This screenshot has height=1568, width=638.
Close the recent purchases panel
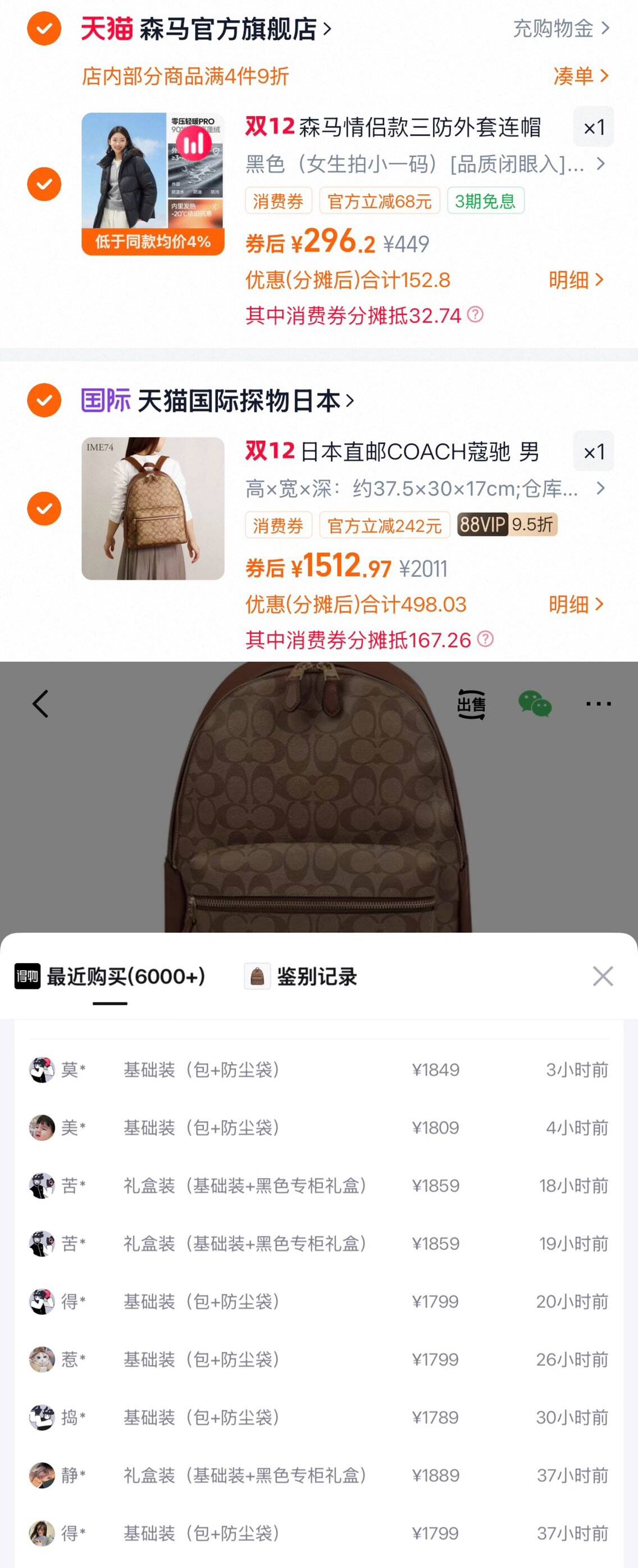(x=603, y=976)
